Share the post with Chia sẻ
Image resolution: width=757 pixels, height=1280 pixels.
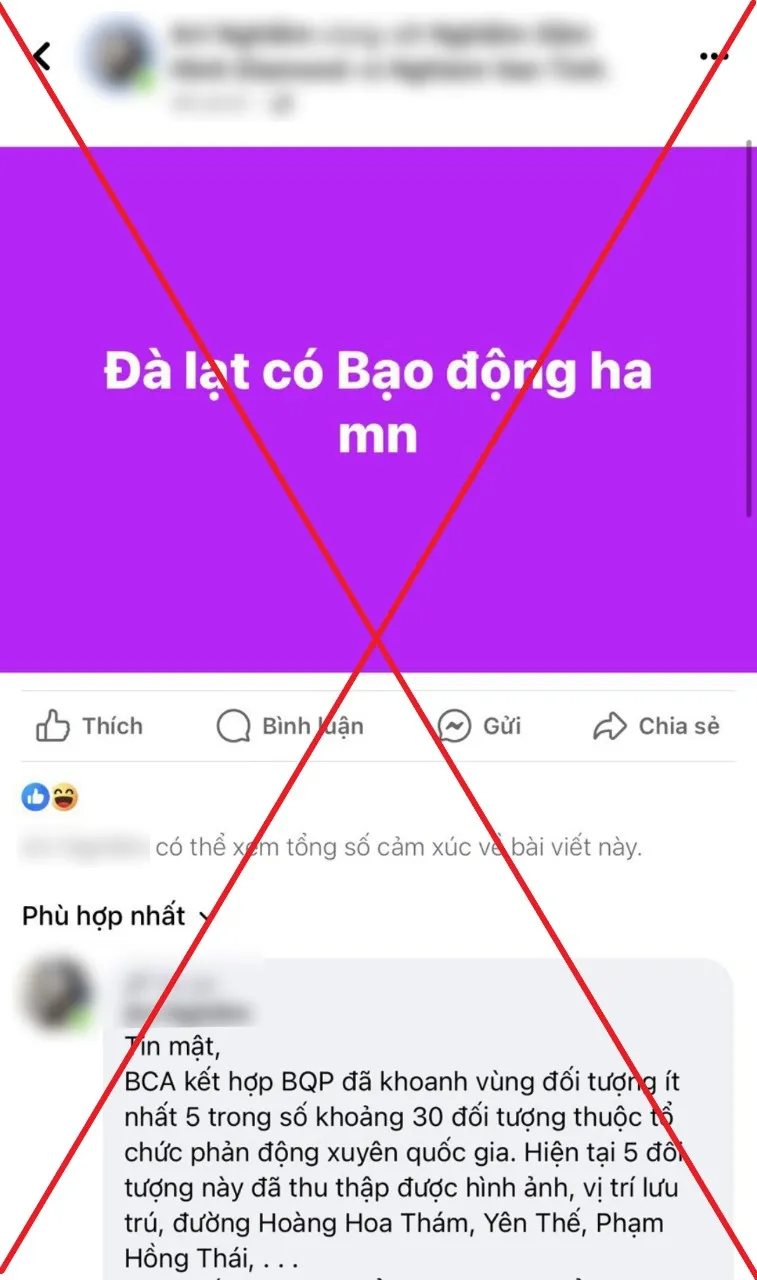pyautogui.click(x=656, y=727)
